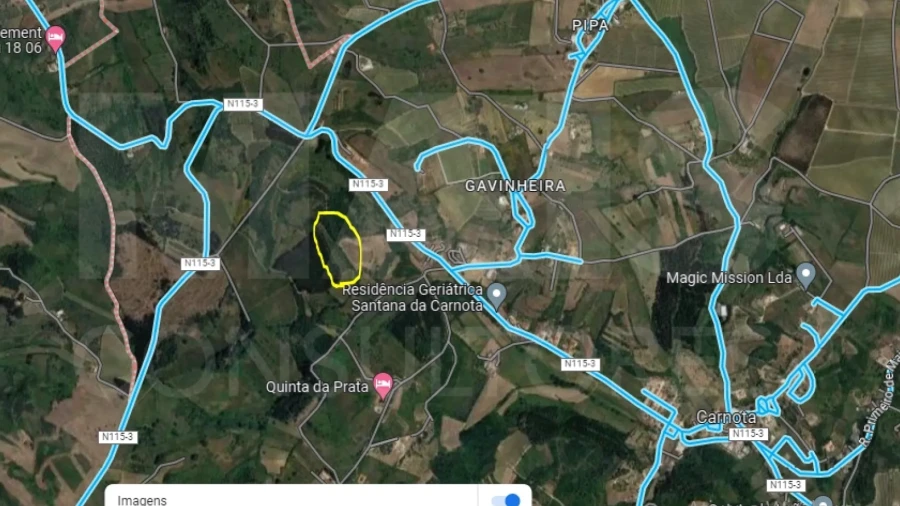This screenshot has height=506, width=900.
Task: Select the Residência Geriátrica Santana da Carnota pin
Action: pos(496,295)
